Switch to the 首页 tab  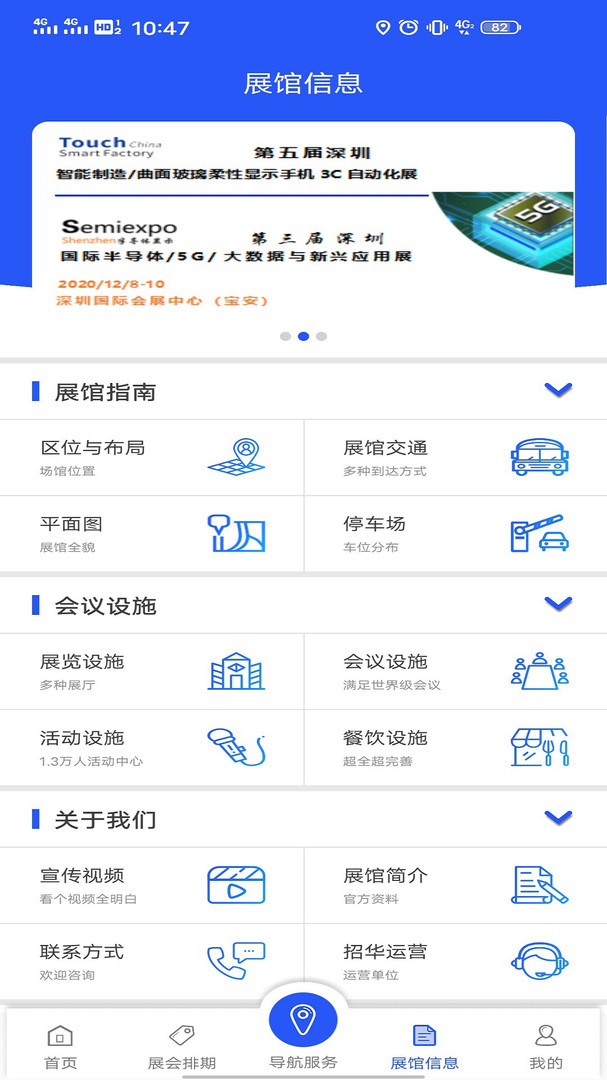click(61, 1046)
